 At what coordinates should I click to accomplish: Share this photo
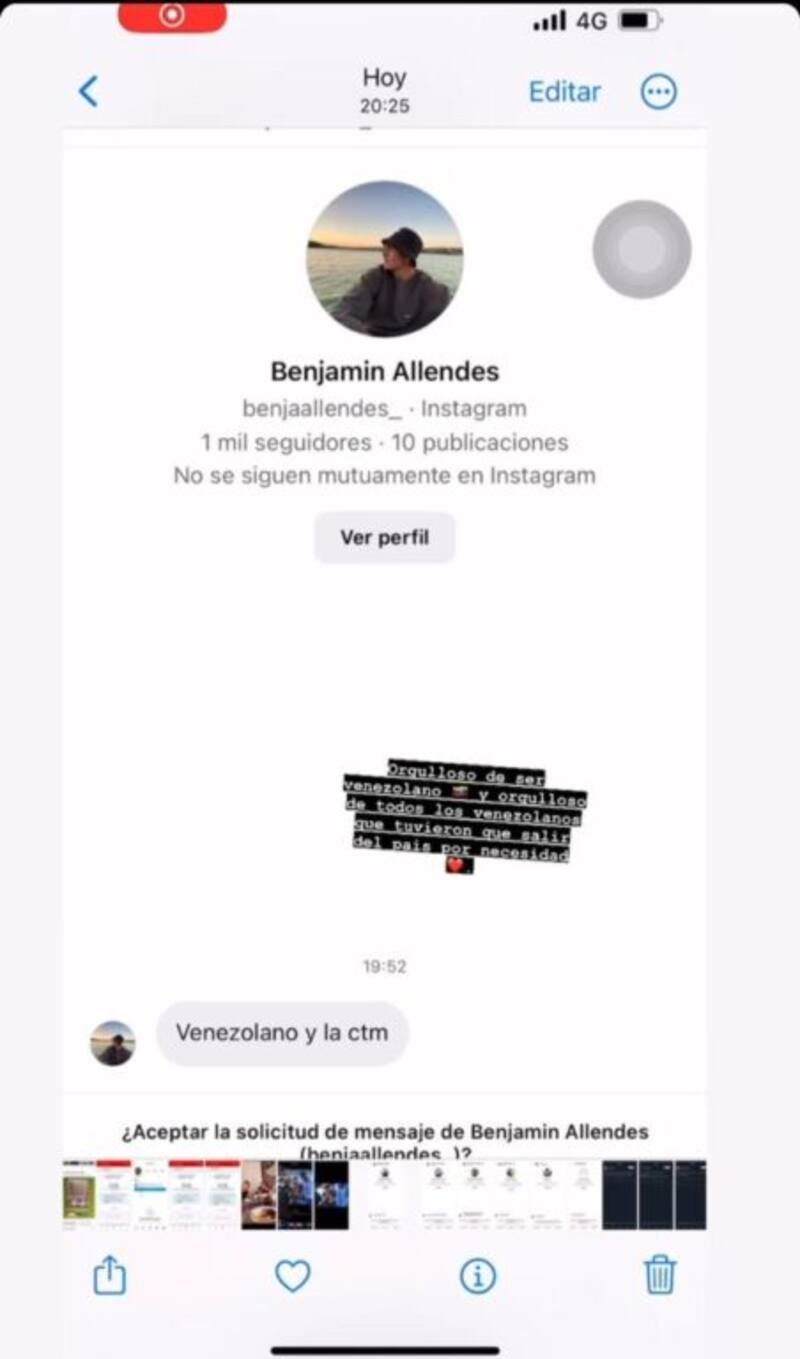110,1275
